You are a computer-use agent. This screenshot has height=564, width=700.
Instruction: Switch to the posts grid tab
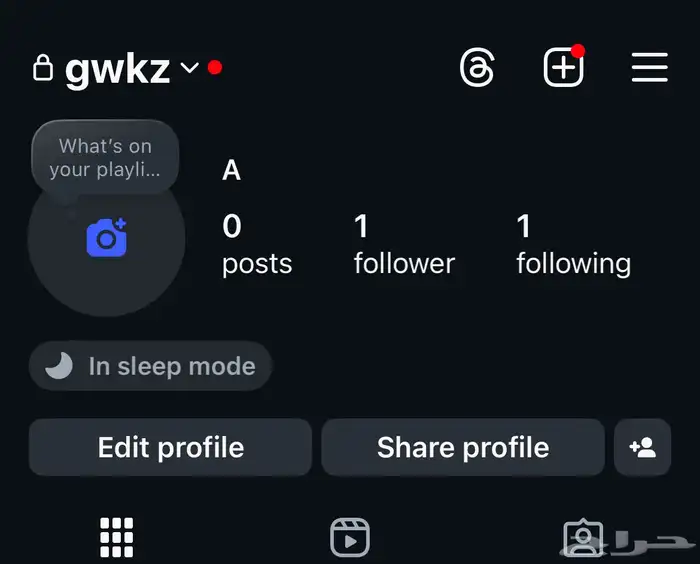(117, 538)
